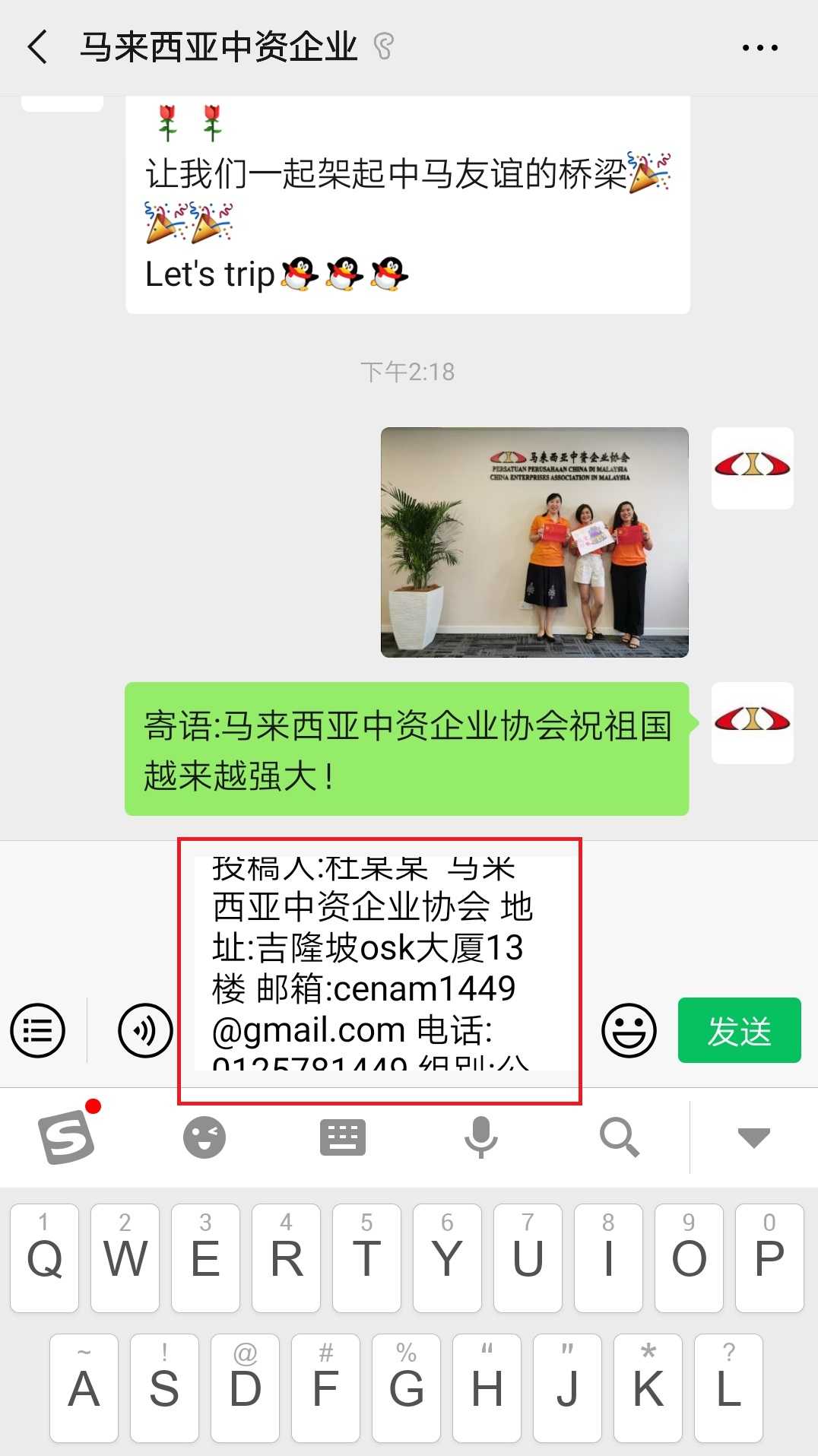This screenshot has height=1456, width=818.
Task: Open the emoji sticker panel
Action: pos(629,1030)
